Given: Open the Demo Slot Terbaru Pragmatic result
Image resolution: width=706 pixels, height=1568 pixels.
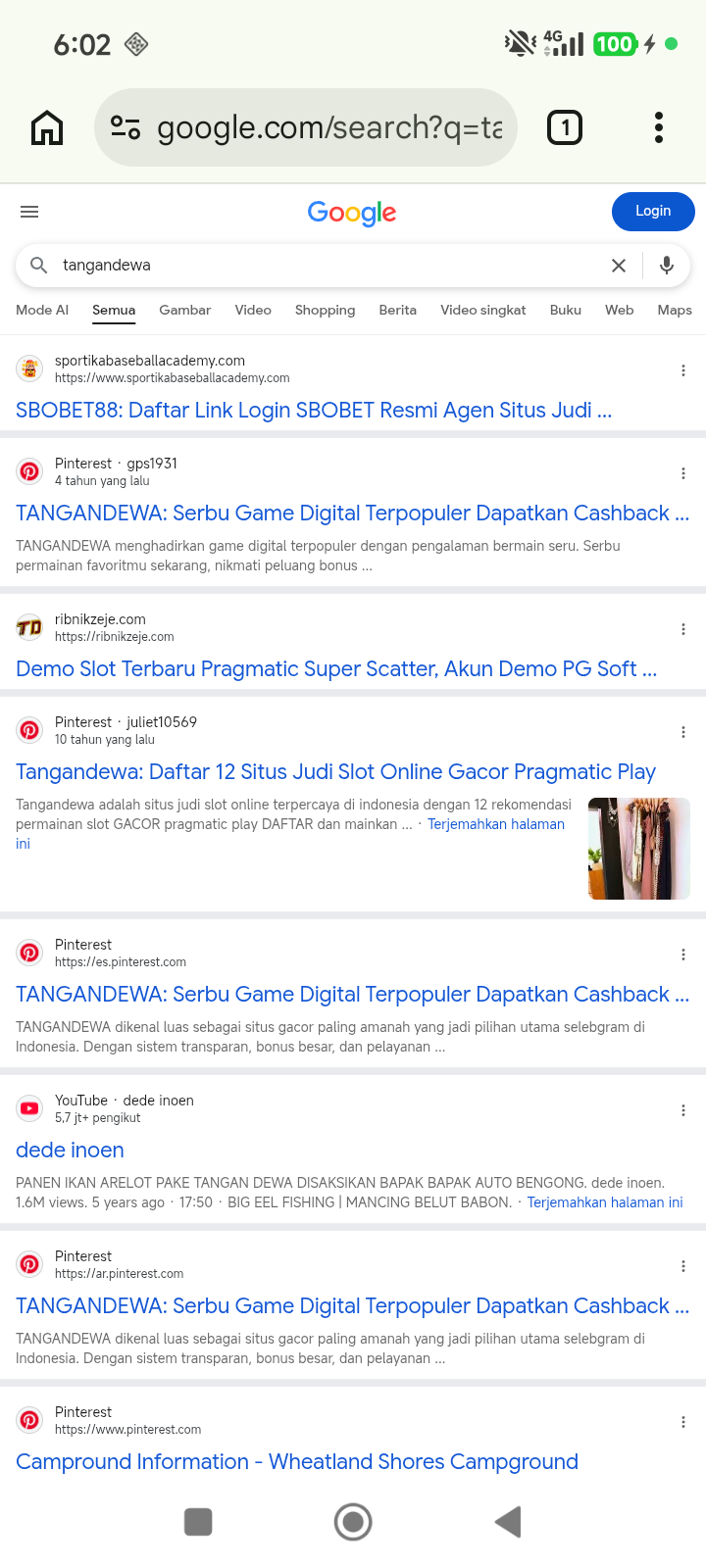Looking at the screenshot, I should [x=336, y=668].
